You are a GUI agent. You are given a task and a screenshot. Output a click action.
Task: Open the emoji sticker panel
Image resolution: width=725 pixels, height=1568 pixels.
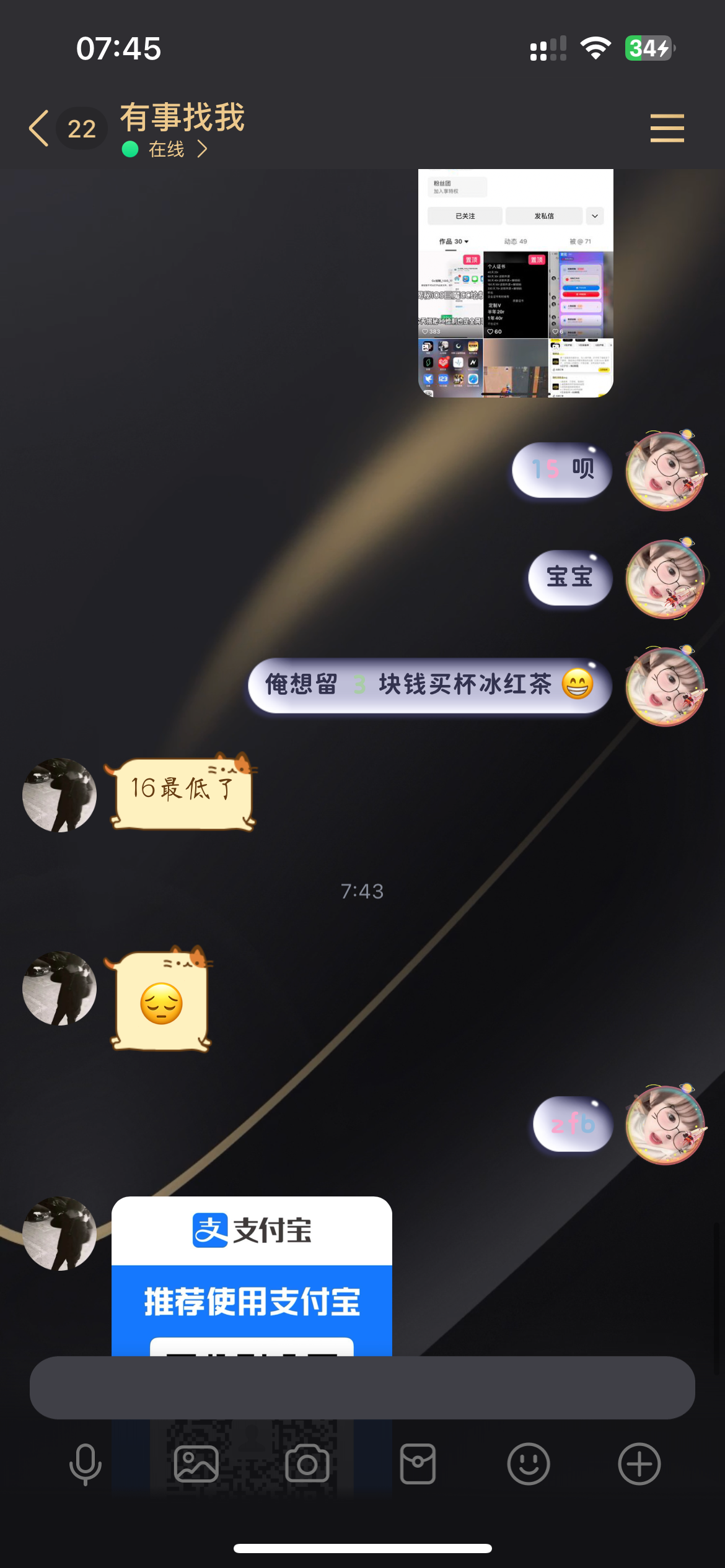click(529, 1464)
